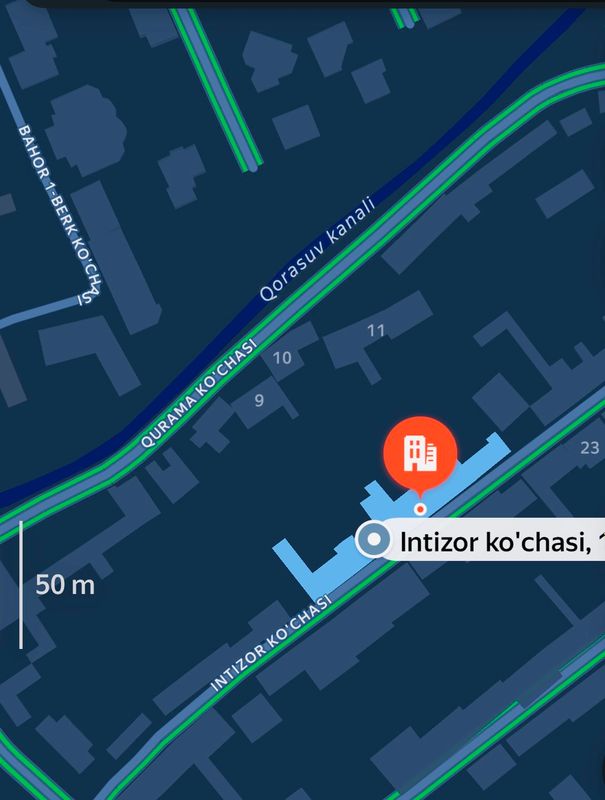This screenshot has width=605, height=800.
Task: Tap the red building pin marker
Action: pos(420,454)
